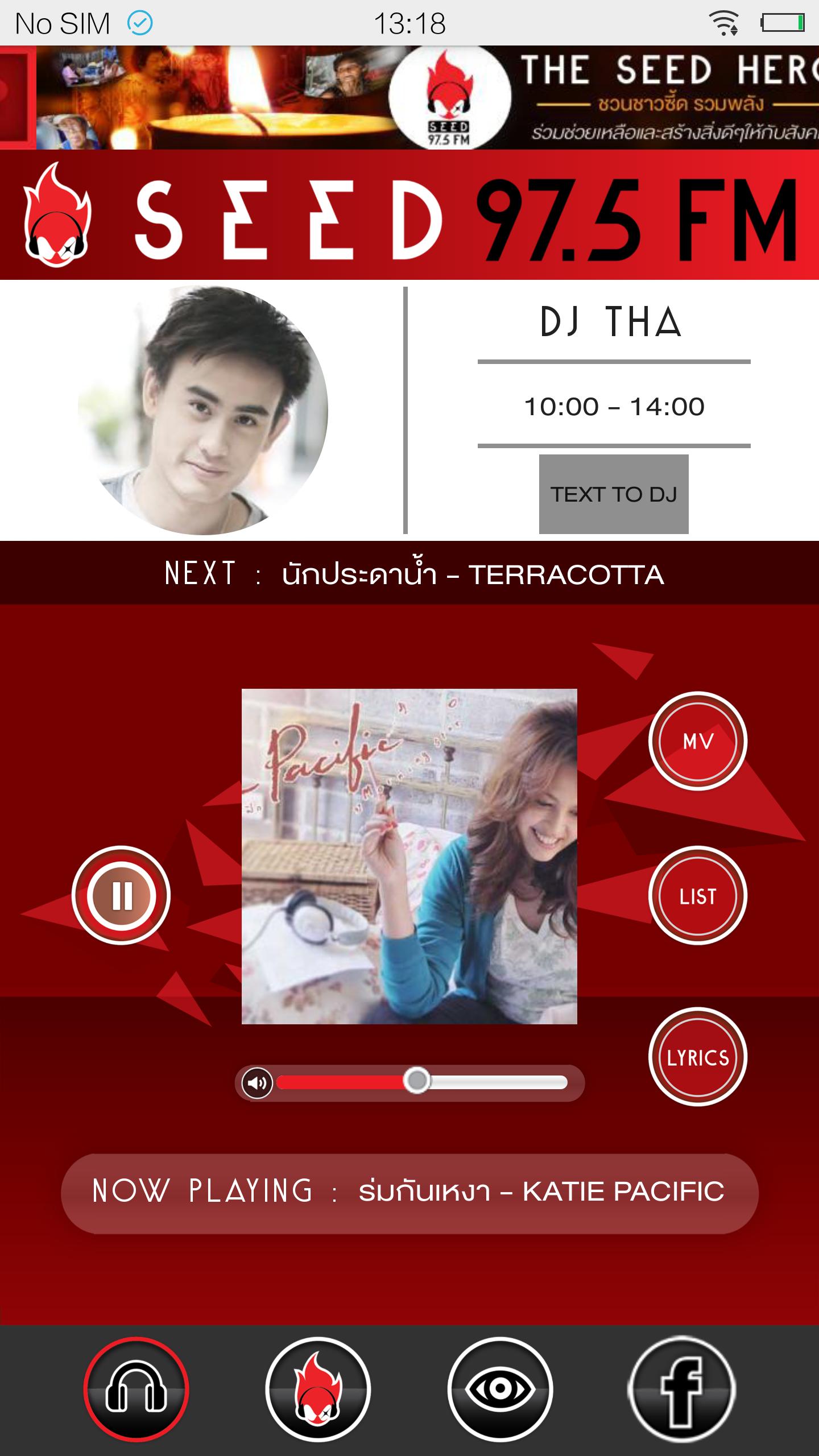Send a message with TEXT TO DJ
819x1456 pixels.
pos(614,494)
